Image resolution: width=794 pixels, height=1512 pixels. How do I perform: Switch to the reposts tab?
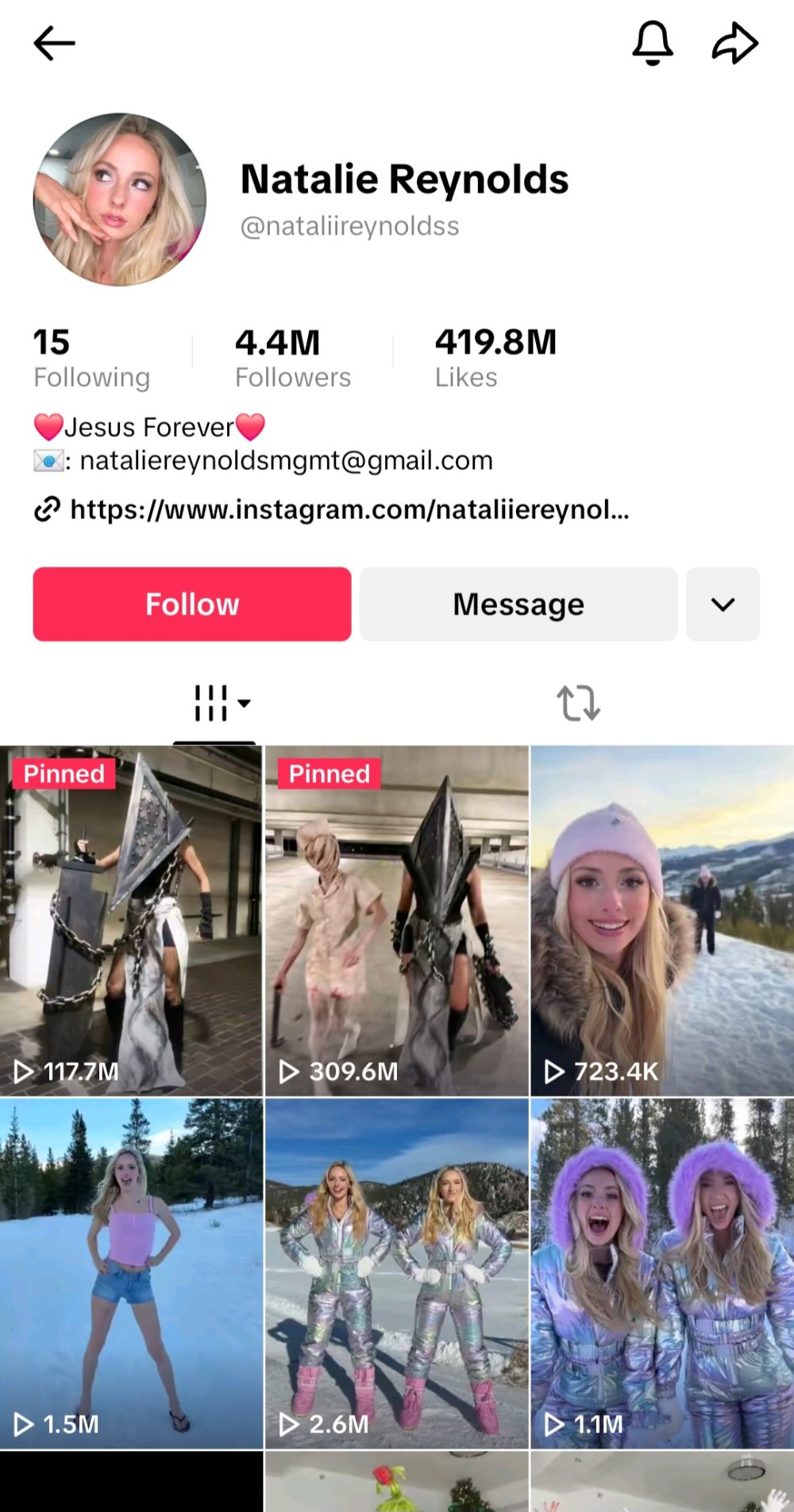click(578, 703)
